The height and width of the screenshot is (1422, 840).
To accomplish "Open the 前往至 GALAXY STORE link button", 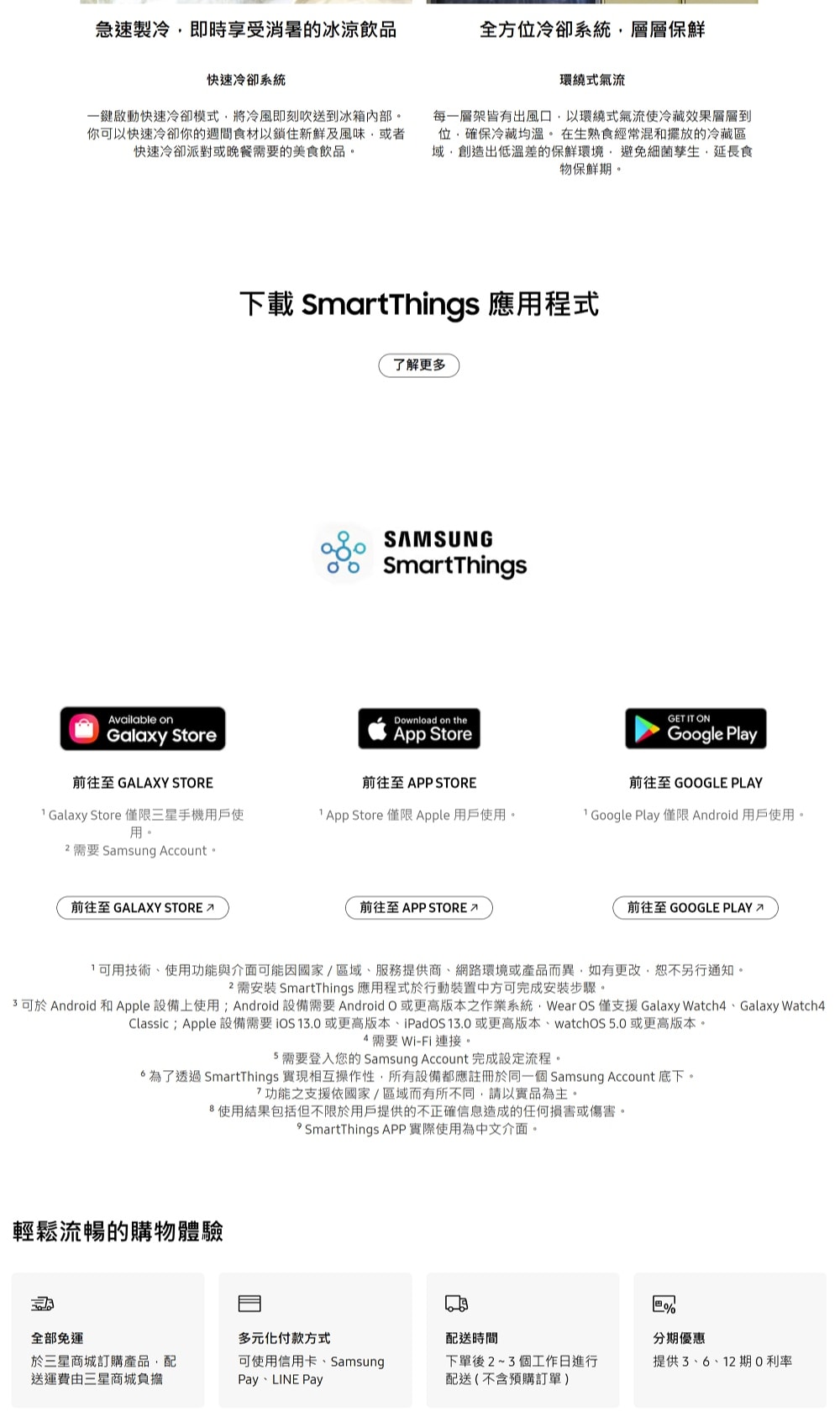I will pyautogui.click(x=143, y=908).
